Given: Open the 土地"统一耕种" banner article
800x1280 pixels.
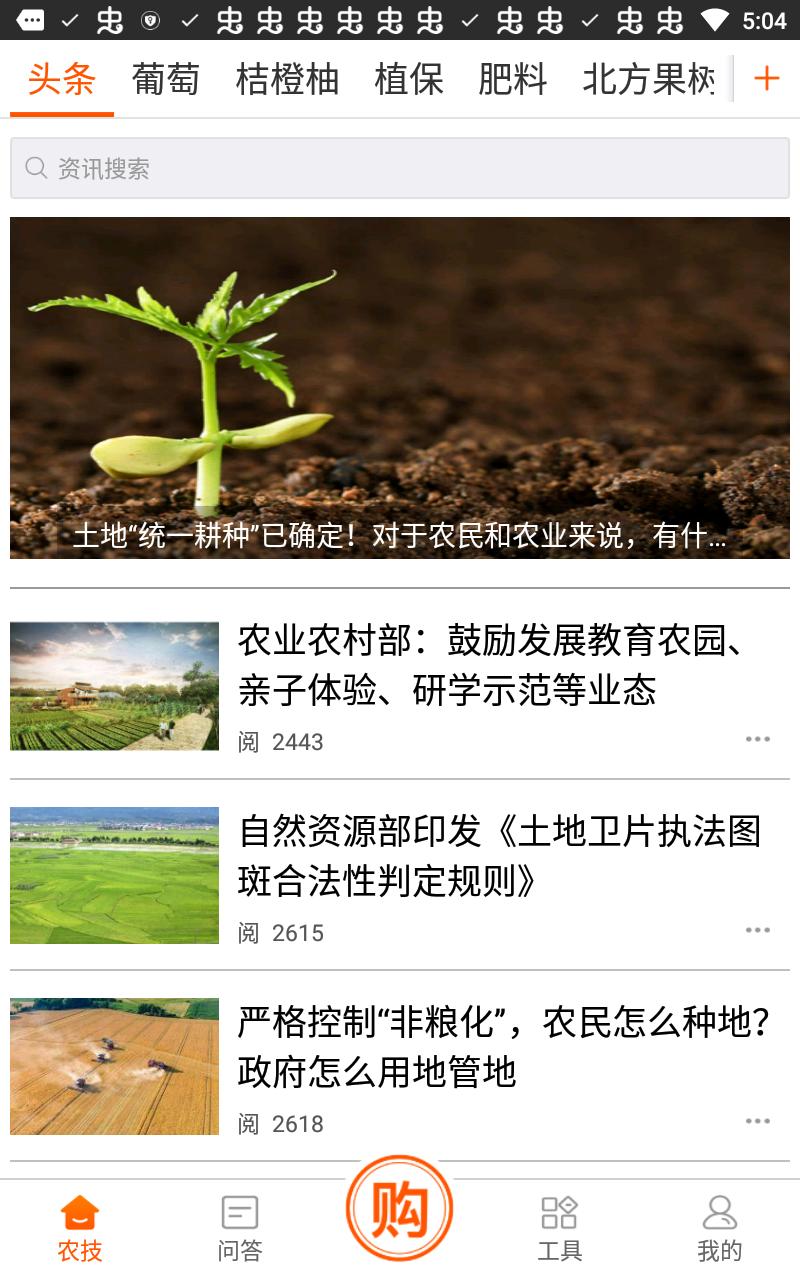Looking at the screenshot, I should (x=400, y=388).
